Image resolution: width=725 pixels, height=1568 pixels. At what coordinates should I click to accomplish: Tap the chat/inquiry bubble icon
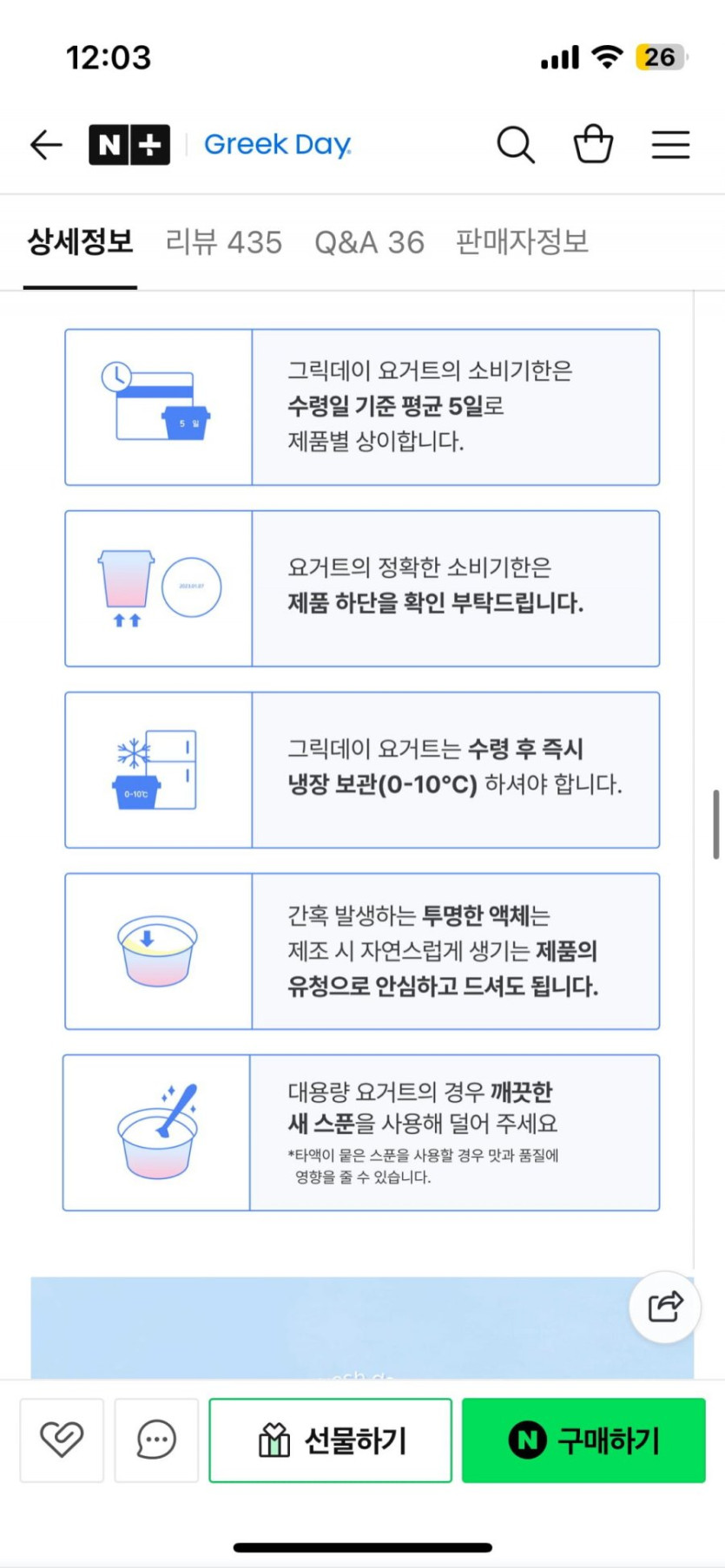point(156,1440)
